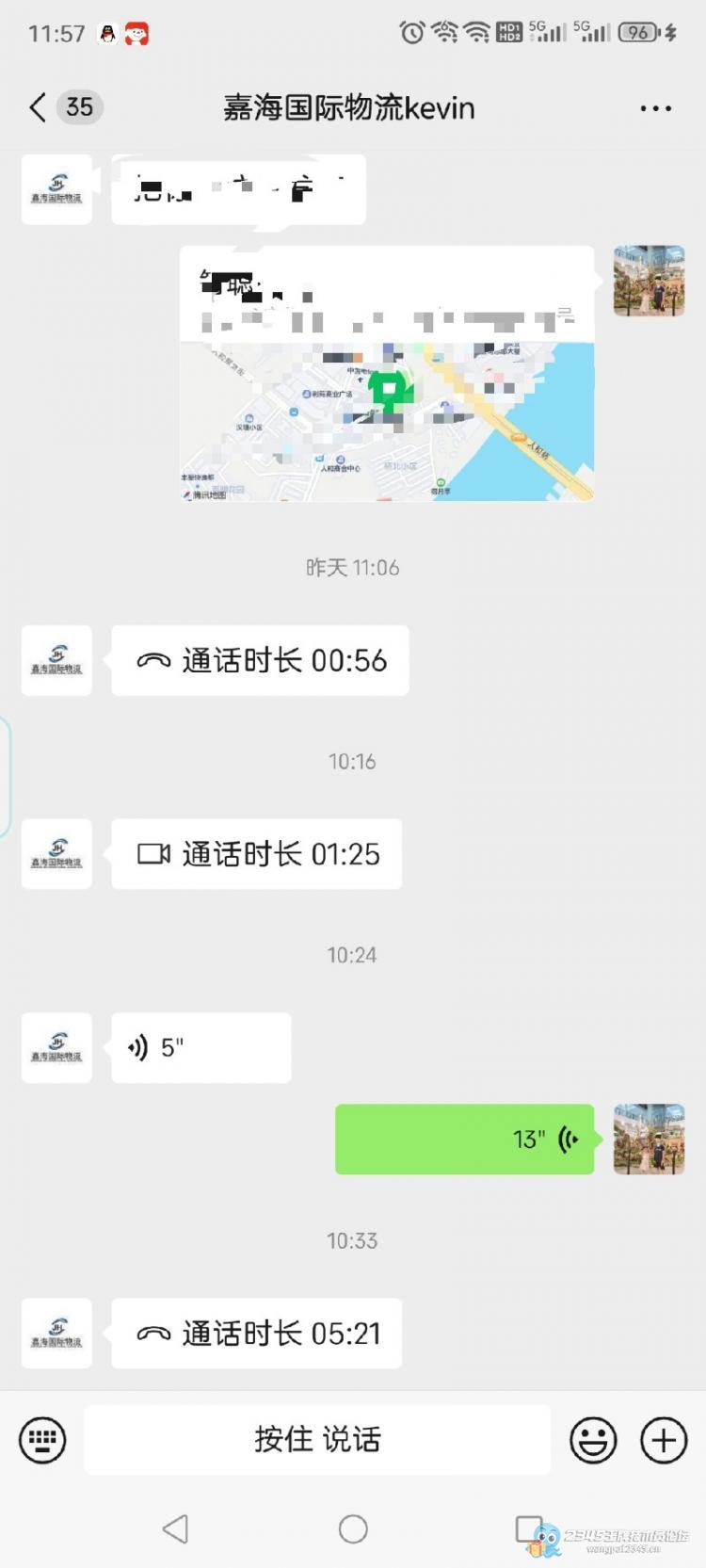The width and height of the screenshot is (706, 1568).
Task: Tap the system home button
Action: (x=353, y=1529)
